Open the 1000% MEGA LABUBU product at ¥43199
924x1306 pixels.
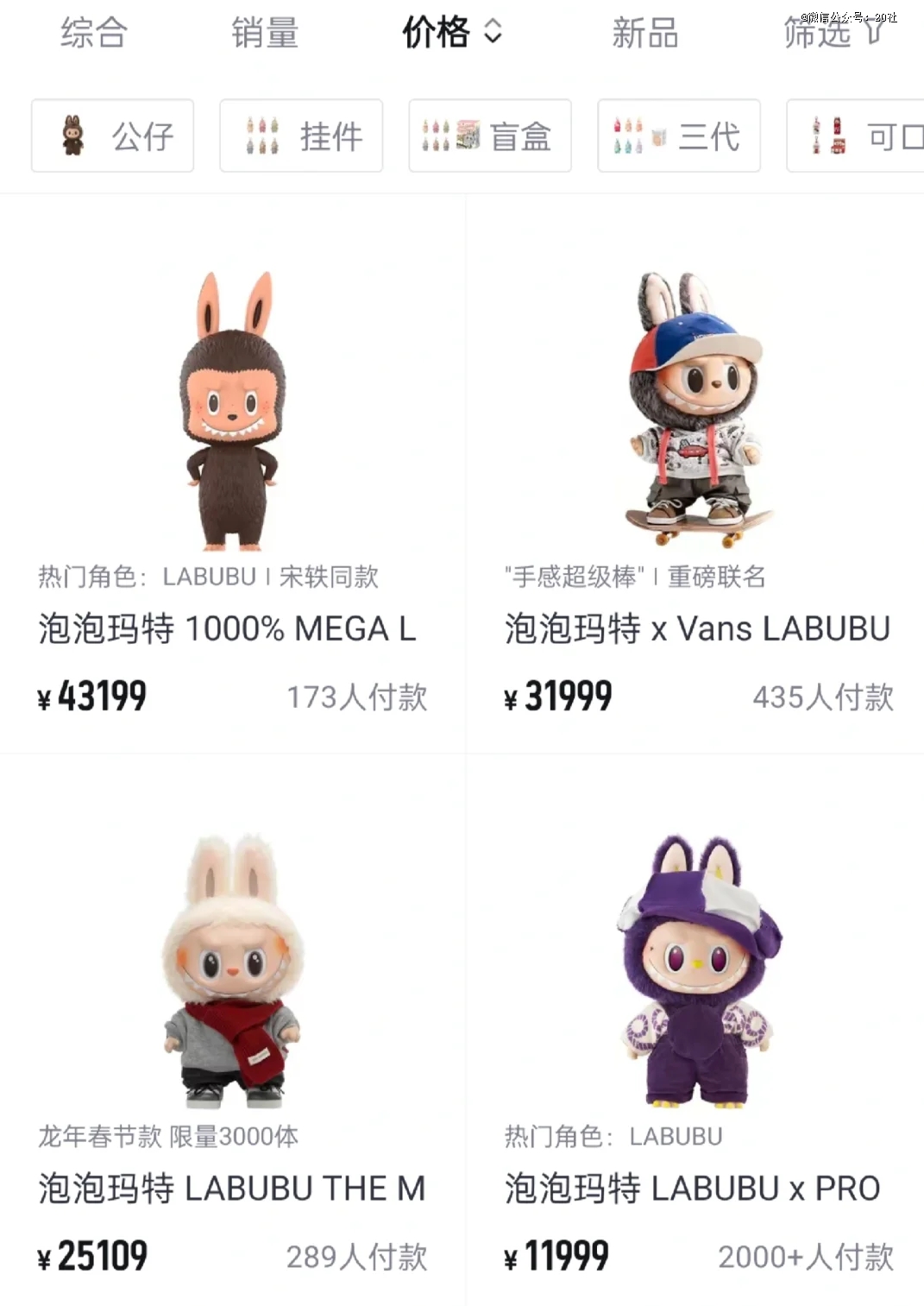[x=231, y=483]
